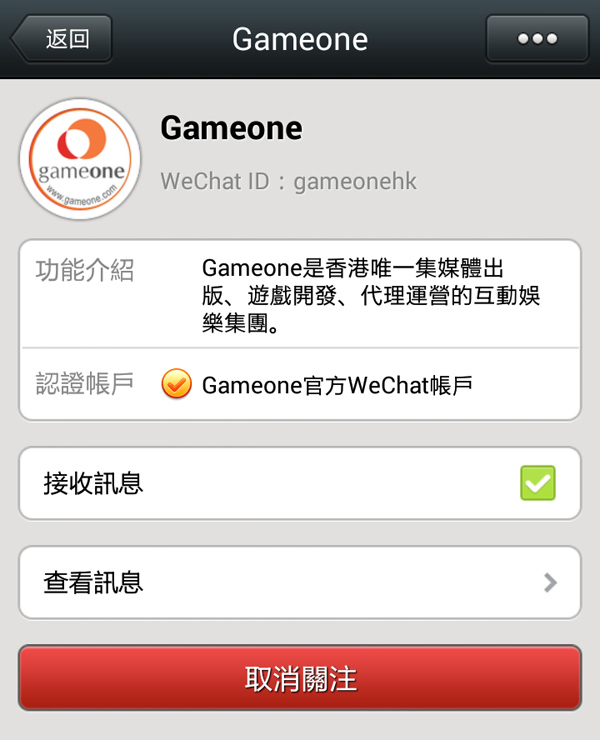Uncheck the 接收訊息 checkbox
The width and height of the screenshot is (600, 740).
(x=537, y=484)
